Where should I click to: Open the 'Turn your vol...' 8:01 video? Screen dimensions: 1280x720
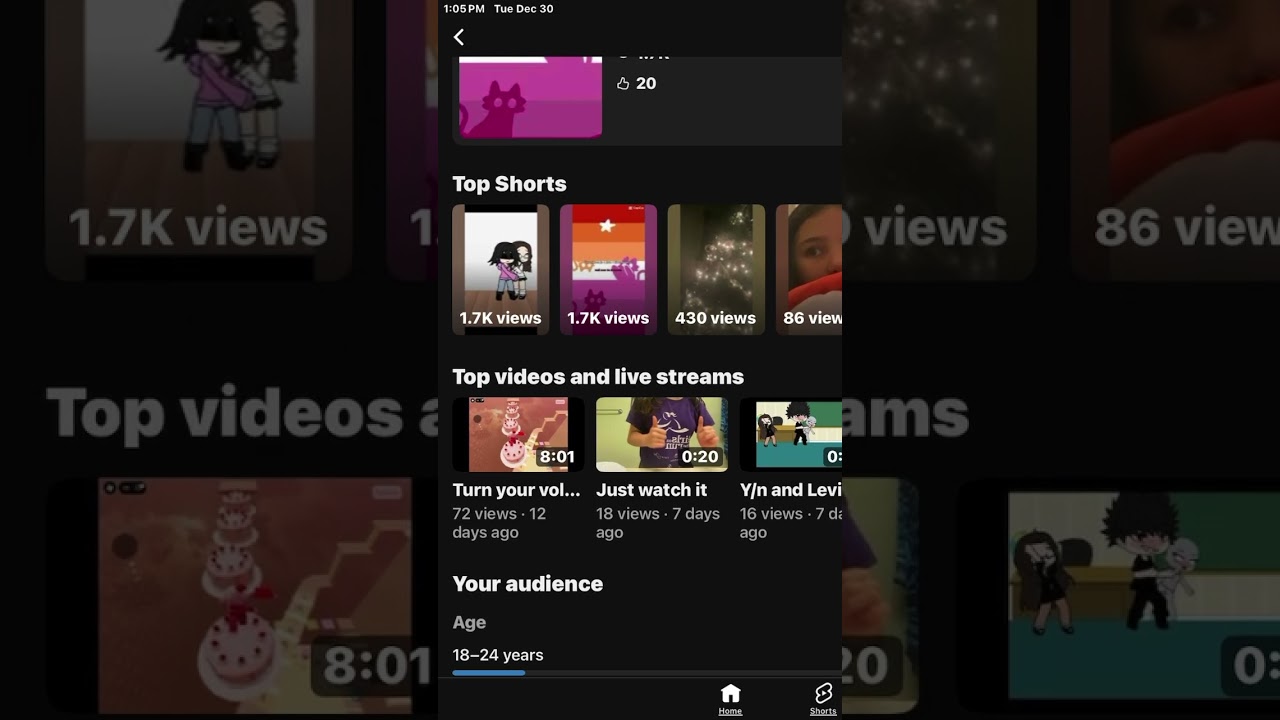click(x=518, y=435)
